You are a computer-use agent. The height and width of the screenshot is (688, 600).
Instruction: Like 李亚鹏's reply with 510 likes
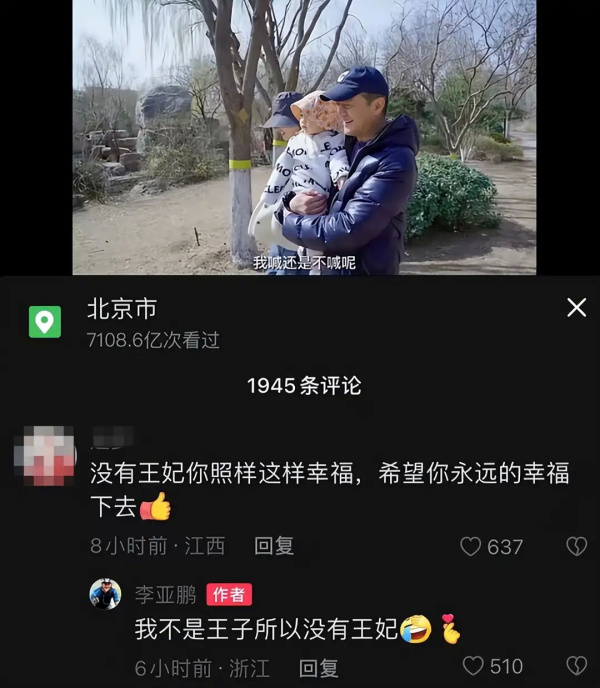(x=474, y=666)
